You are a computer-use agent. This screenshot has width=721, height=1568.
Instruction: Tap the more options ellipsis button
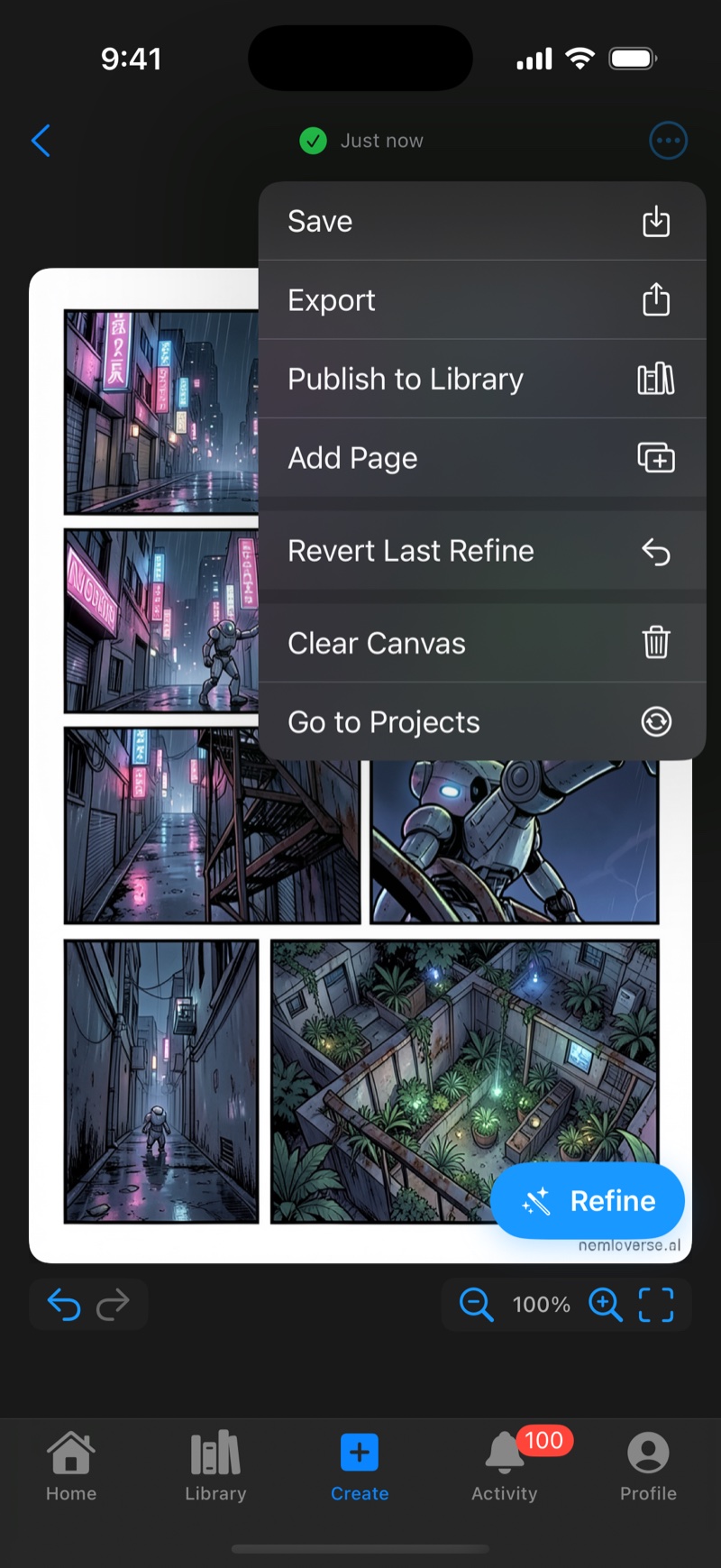(x=668, y=141)
